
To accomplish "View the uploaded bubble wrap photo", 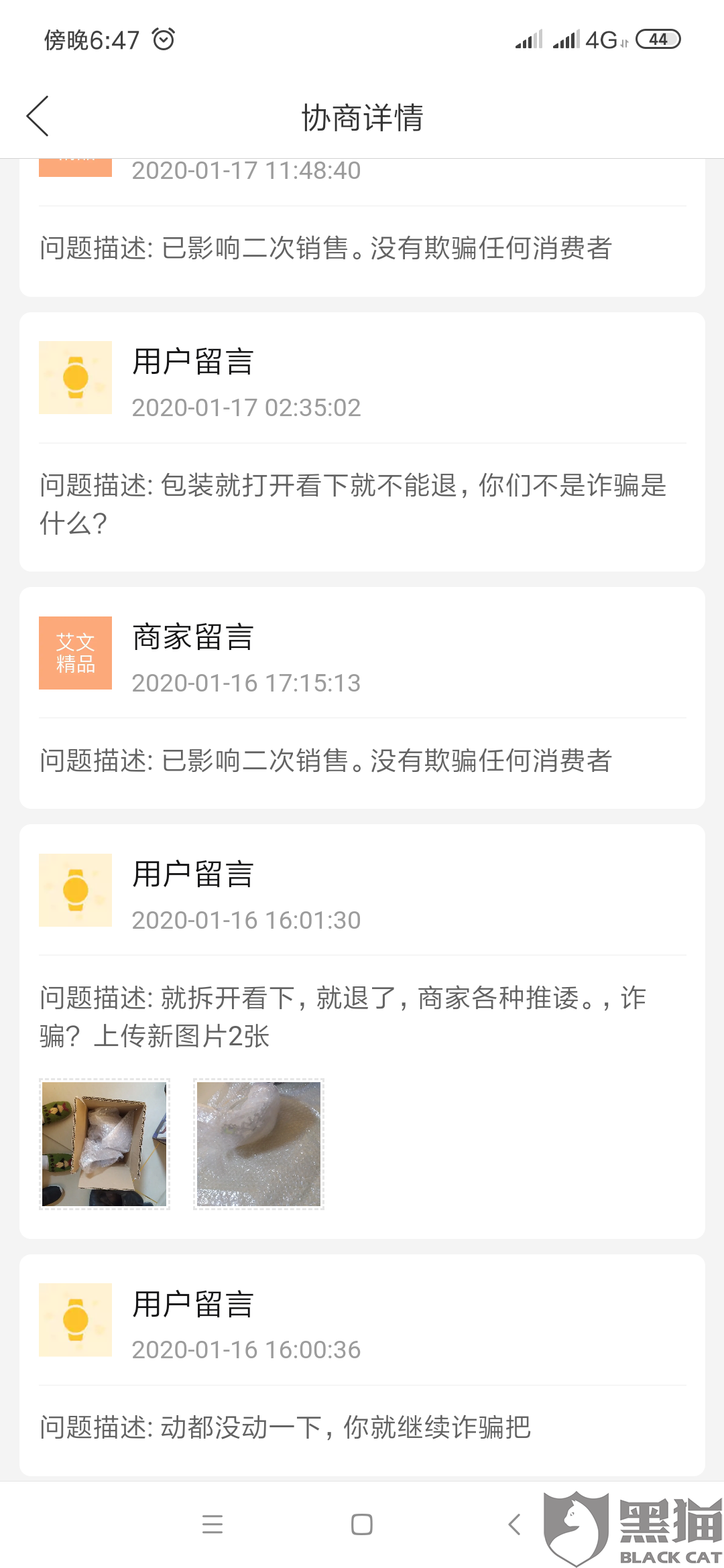I will pos(259,1144).
